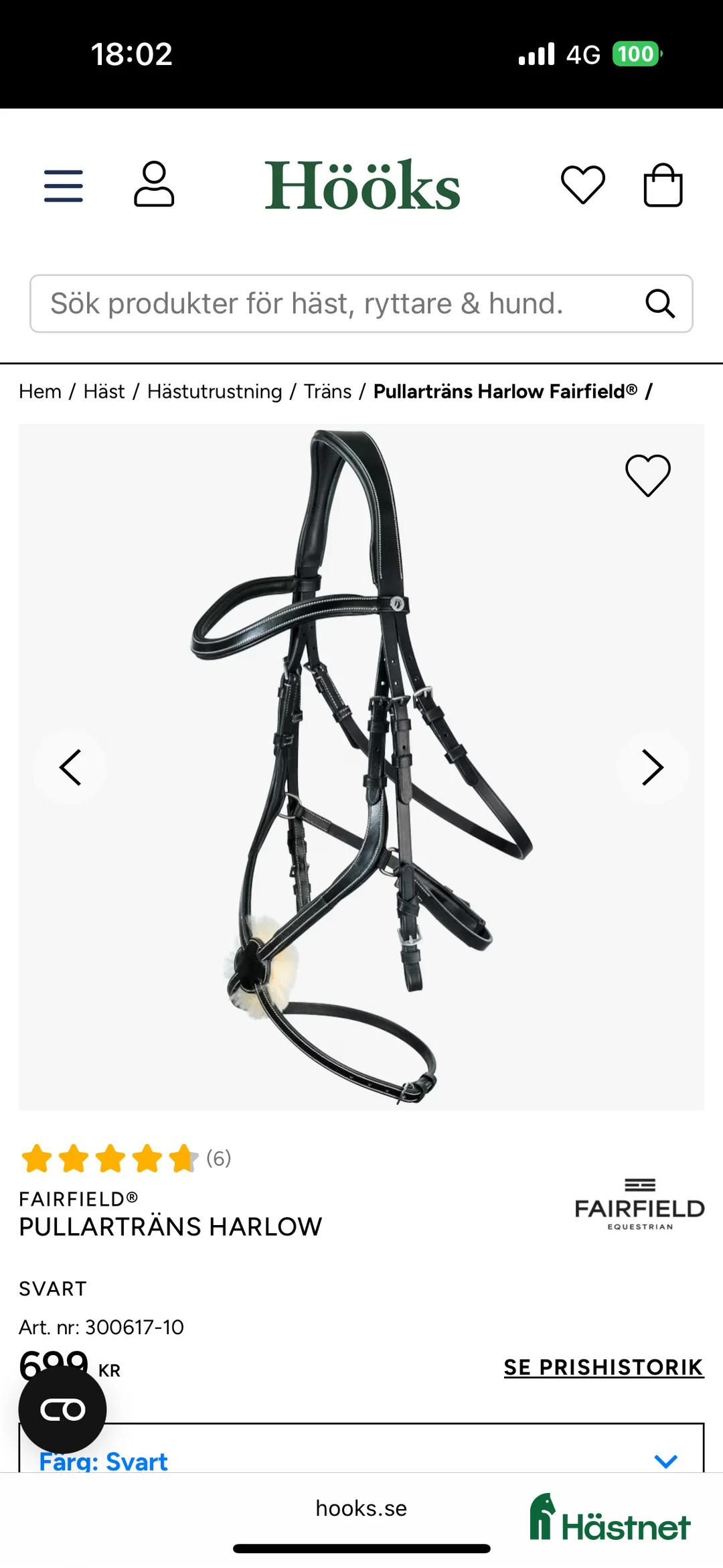Open the shopping bag
This screenshot has width=723, height=1568.
point(663,186)
